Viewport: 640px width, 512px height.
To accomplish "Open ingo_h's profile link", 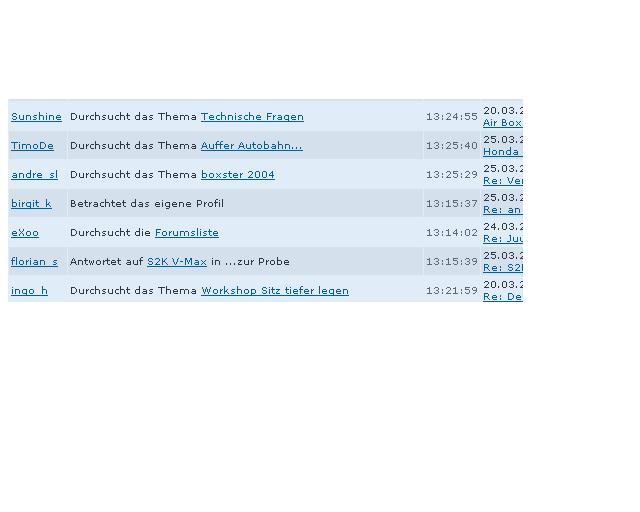I will click(x=29, y=291).
